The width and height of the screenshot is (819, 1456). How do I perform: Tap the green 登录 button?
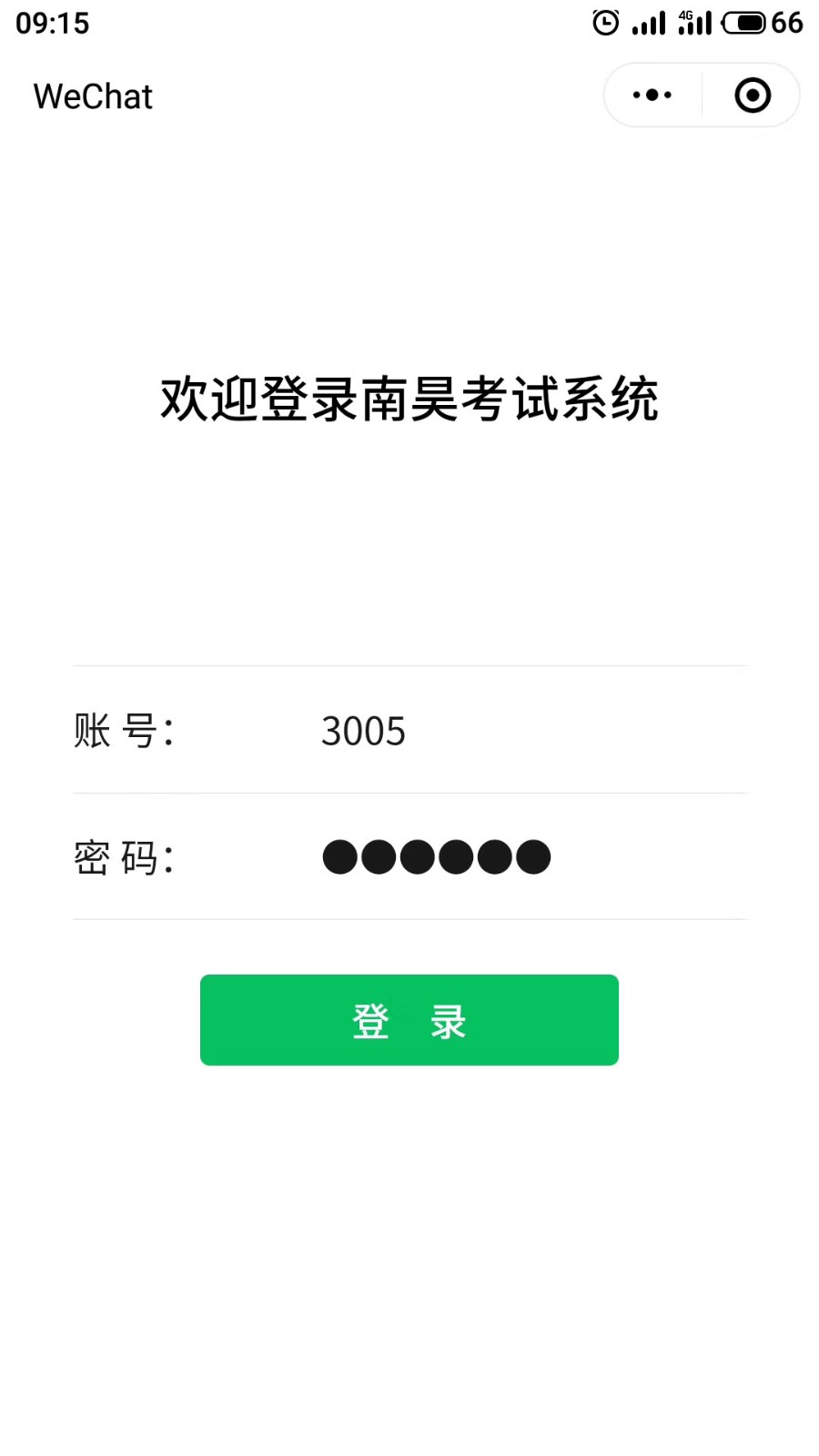pyautogui.click(x=409, y=1020)
